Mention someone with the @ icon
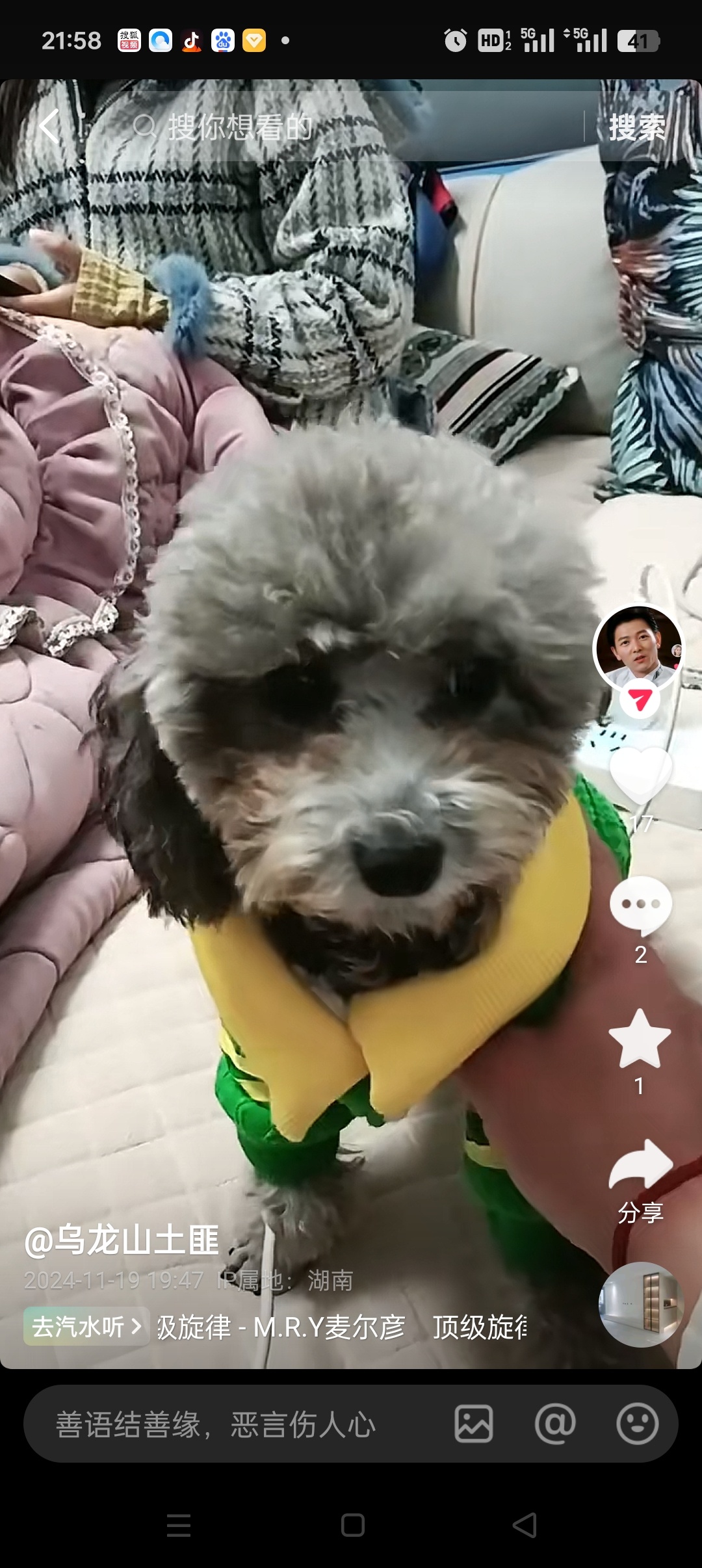 [555, 1424]
